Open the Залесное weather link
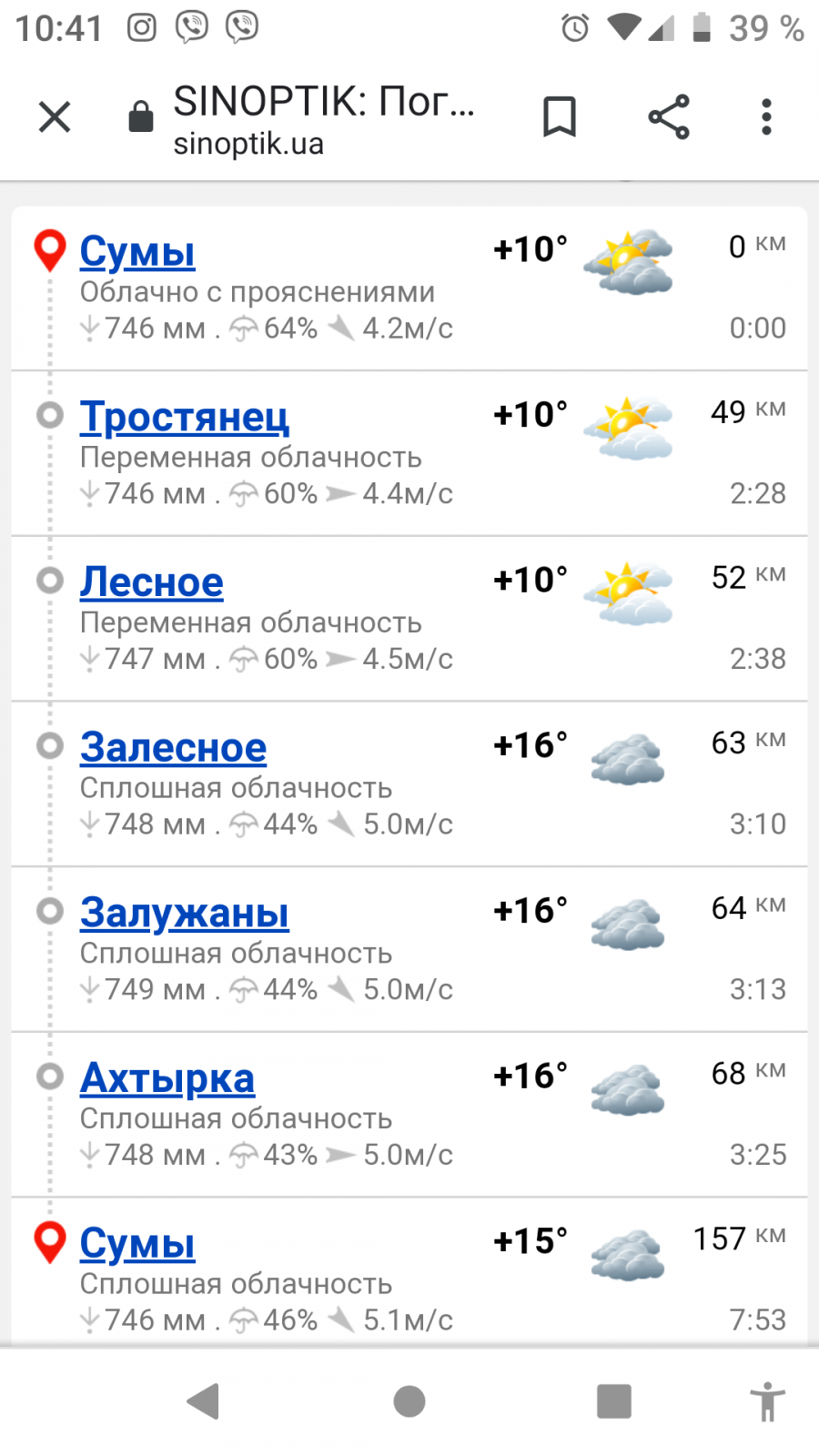Image resolution: width=819 pixels, height=1456 pixels. [x=173, y=748]
